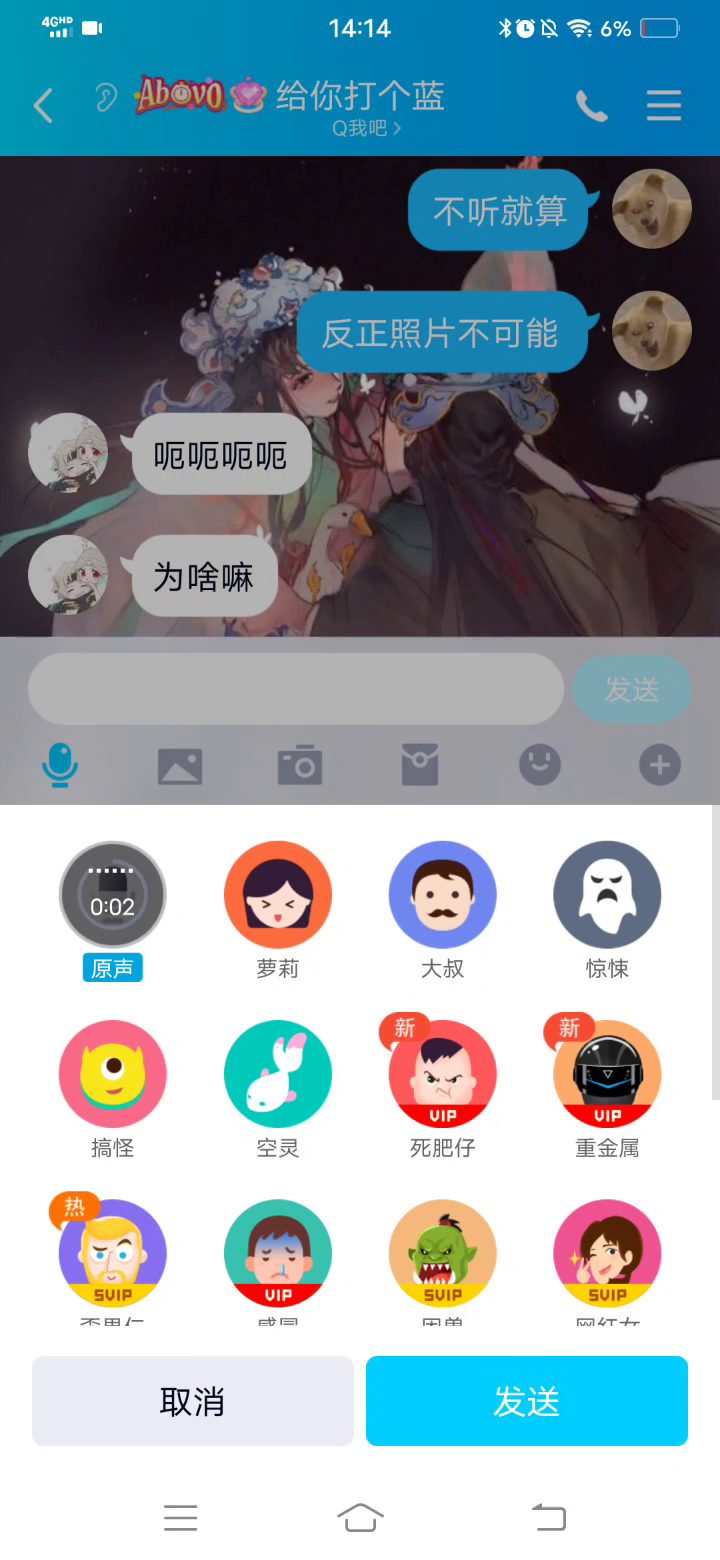Select the 萝莉 voice effect
The height and width of the screenshot is (1560, 720).
coord(278,894)
